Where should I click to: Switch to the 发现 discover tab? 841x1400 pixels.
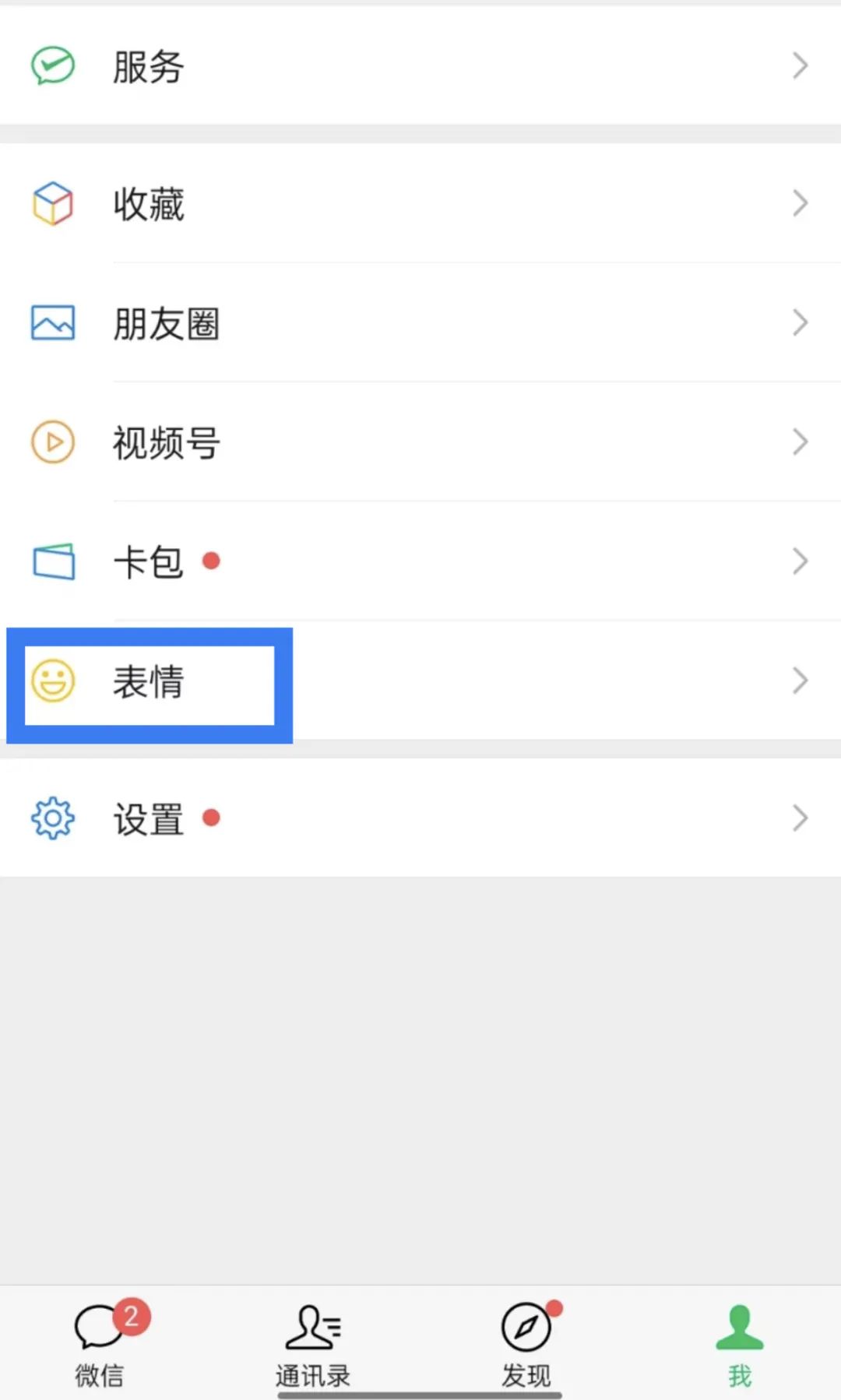pyautogui.click(x=527, y=1342)
